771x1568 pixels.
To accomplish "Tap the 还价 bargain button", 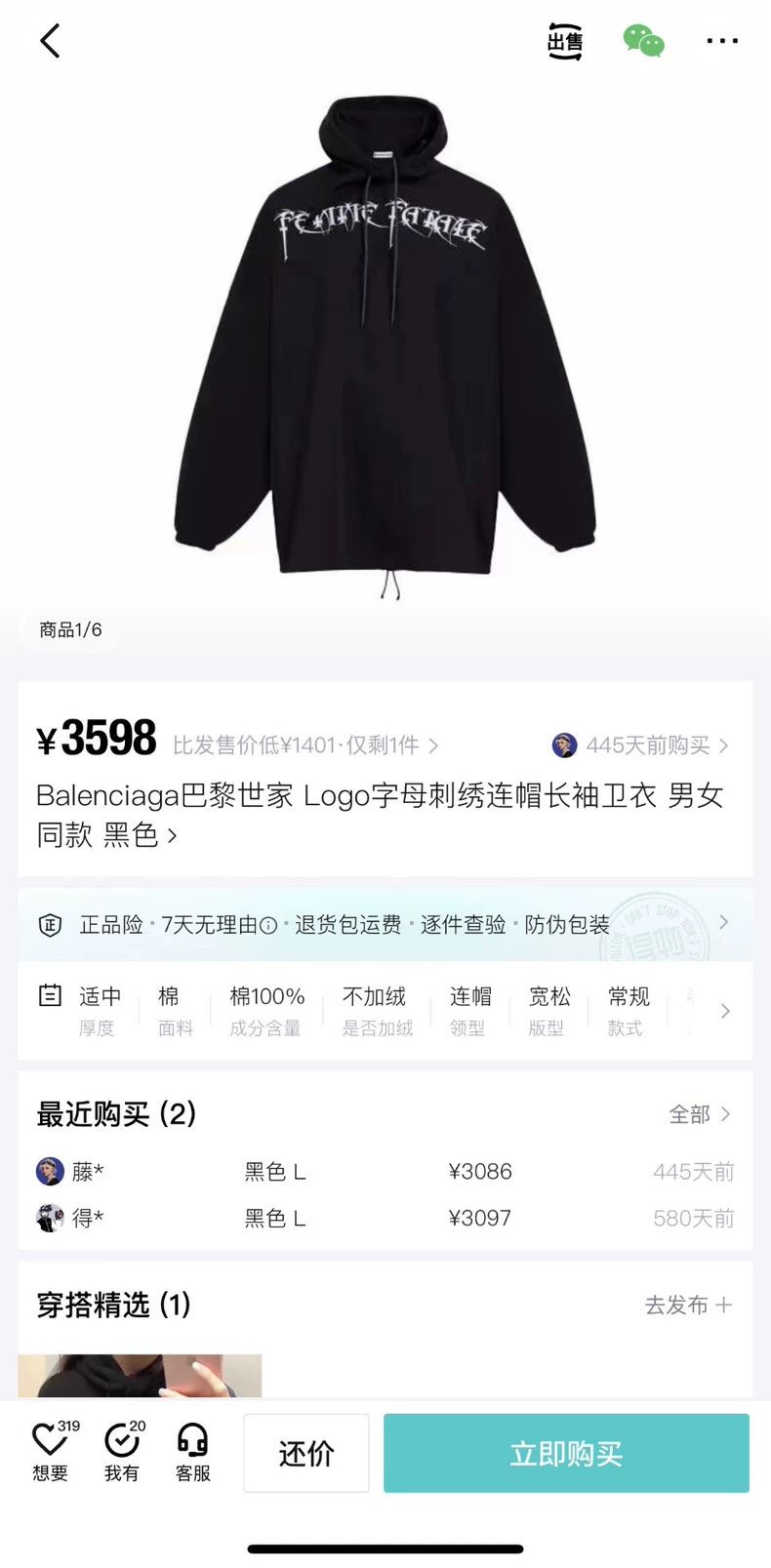I will click(306, 1453).
